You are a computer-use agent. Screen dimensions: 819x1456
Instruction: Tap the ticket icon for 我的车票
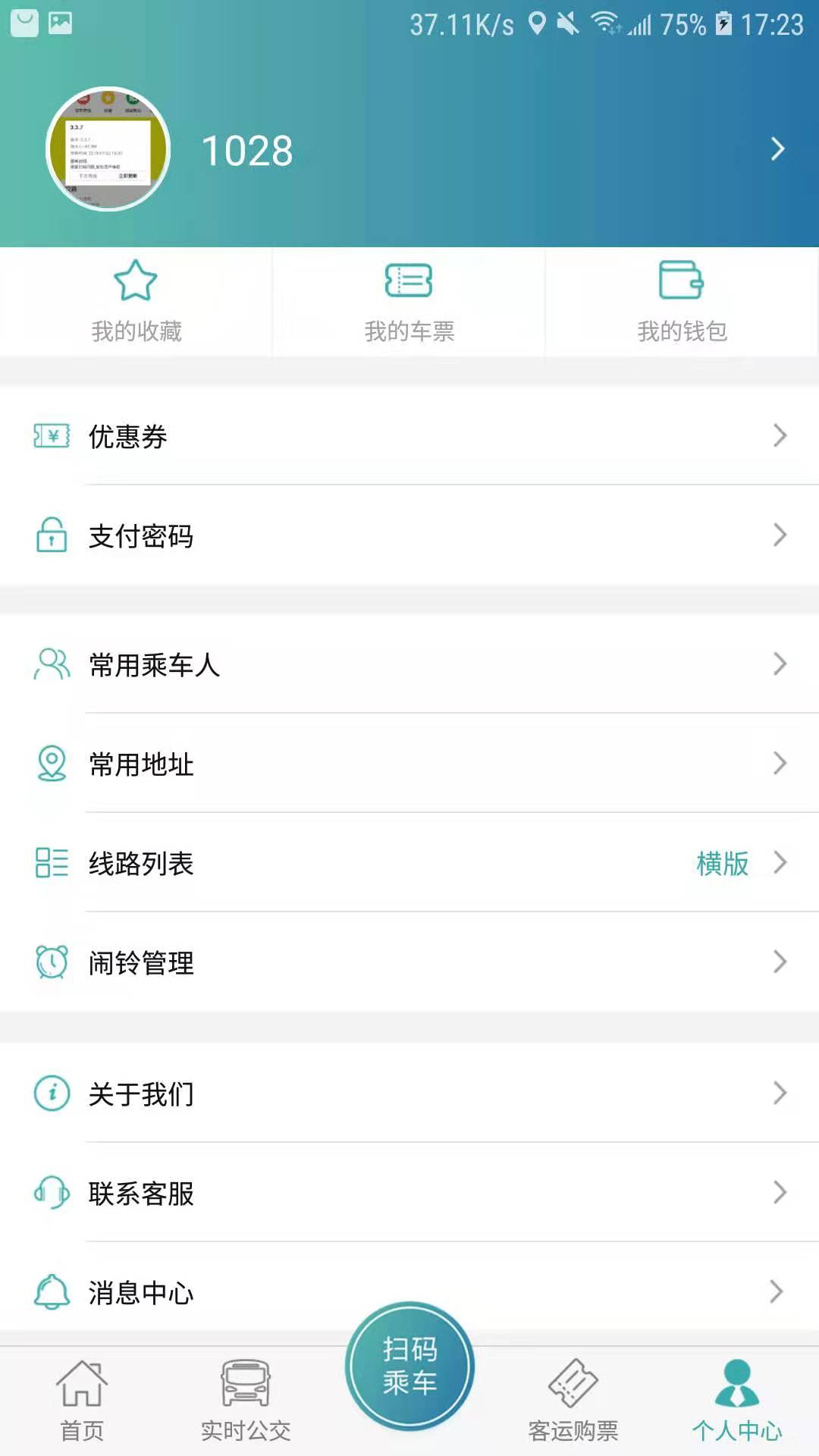pos(409,282)
